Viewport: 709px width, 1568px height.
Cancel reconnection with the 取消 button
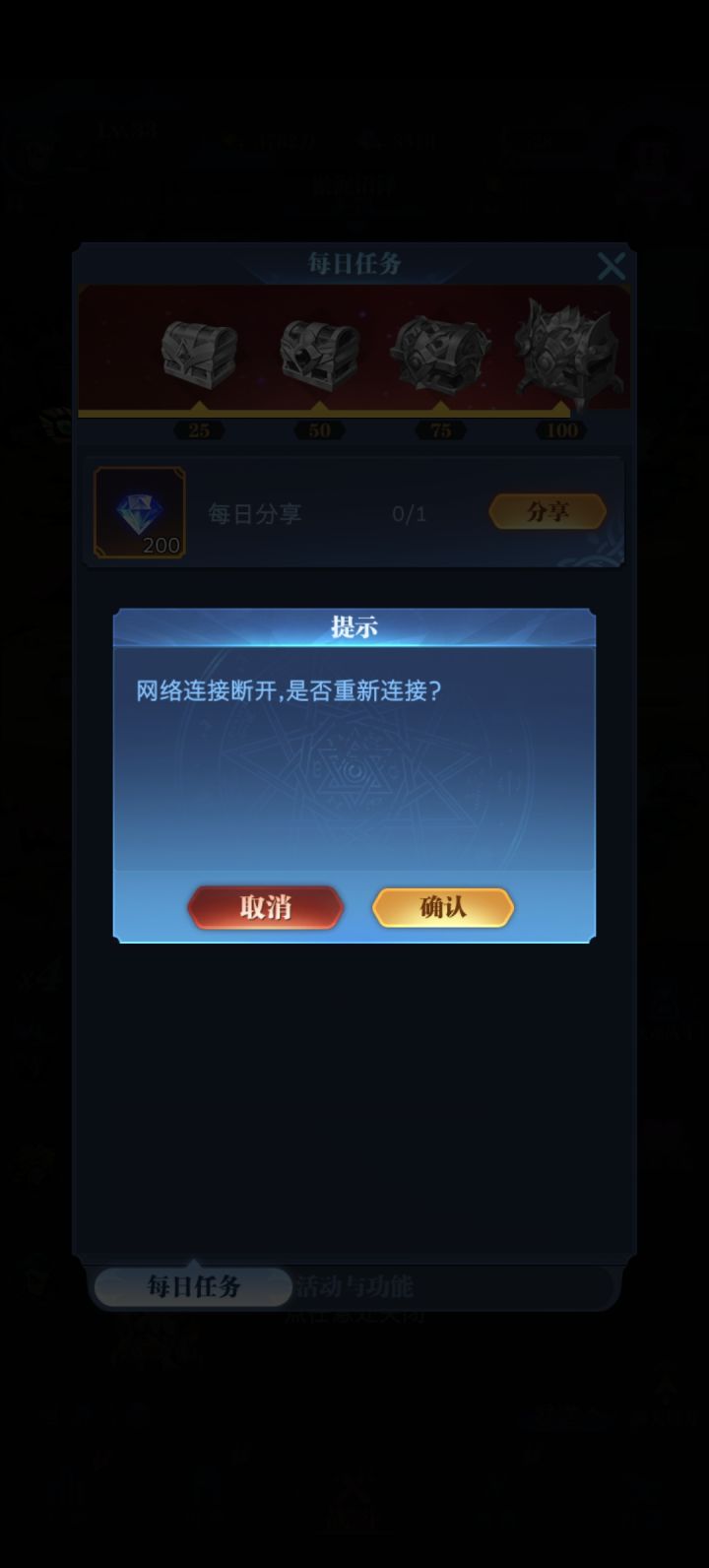(x=264, y=907)
